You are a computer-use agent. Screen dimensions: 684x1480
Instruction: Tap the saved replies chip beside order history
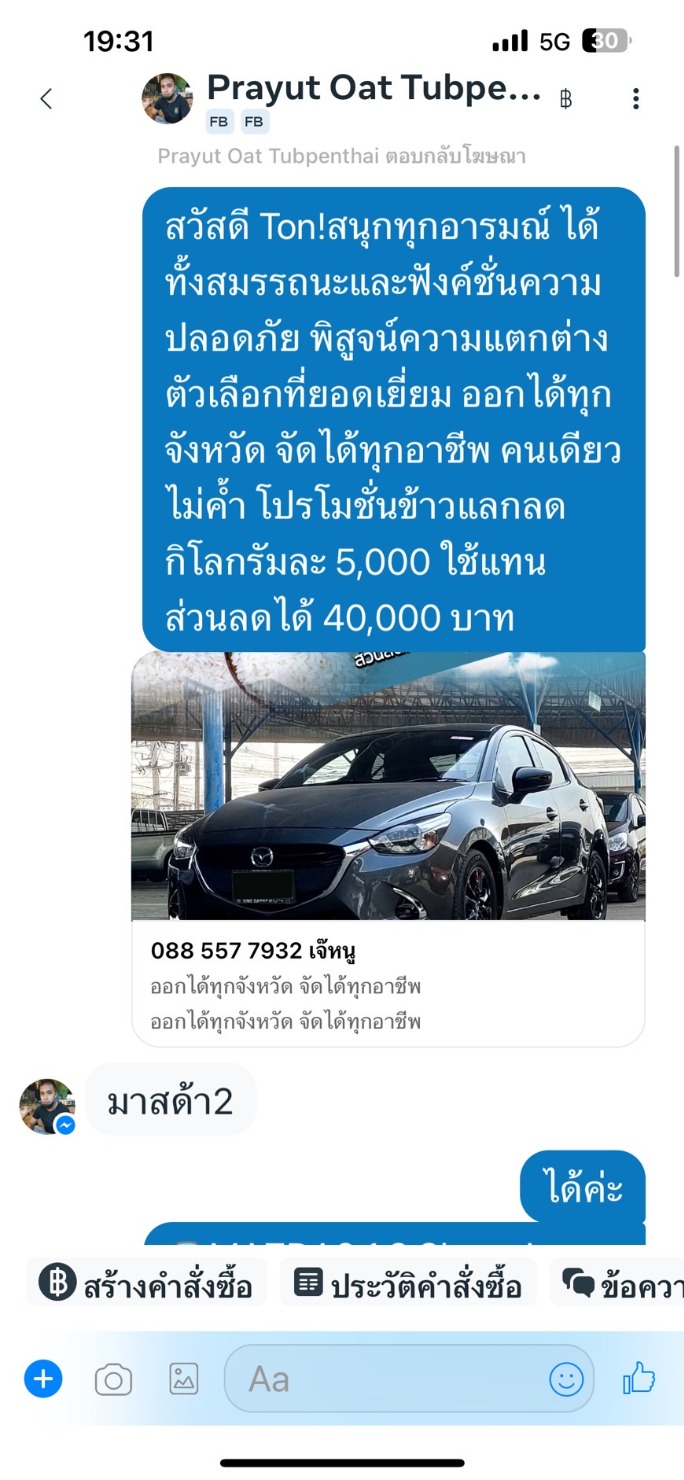[622, 1285]
